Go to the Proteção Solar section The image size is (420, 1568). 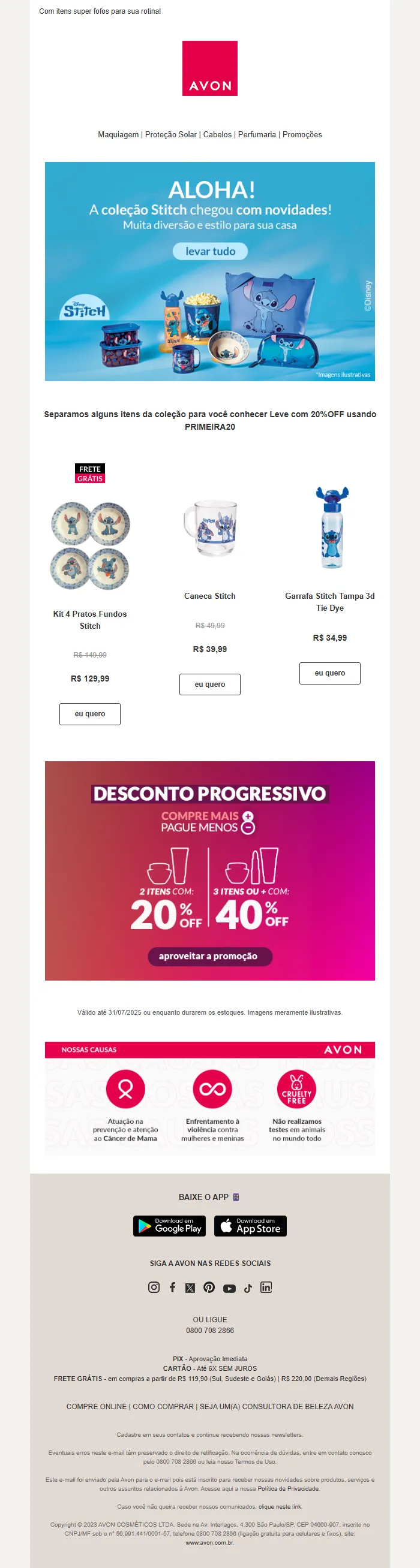170,134
